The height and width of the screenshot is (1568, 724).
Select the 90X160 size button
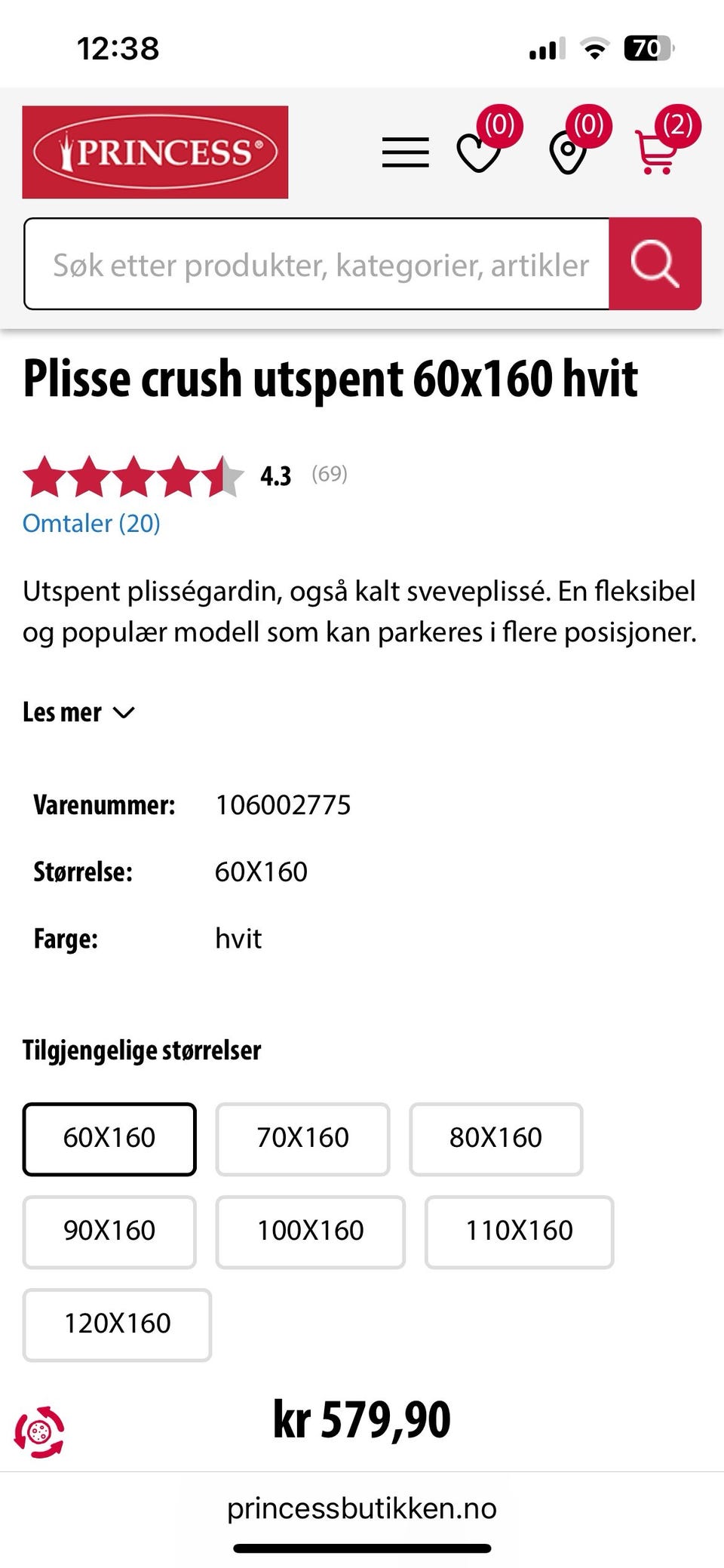tap(109, 1231)
